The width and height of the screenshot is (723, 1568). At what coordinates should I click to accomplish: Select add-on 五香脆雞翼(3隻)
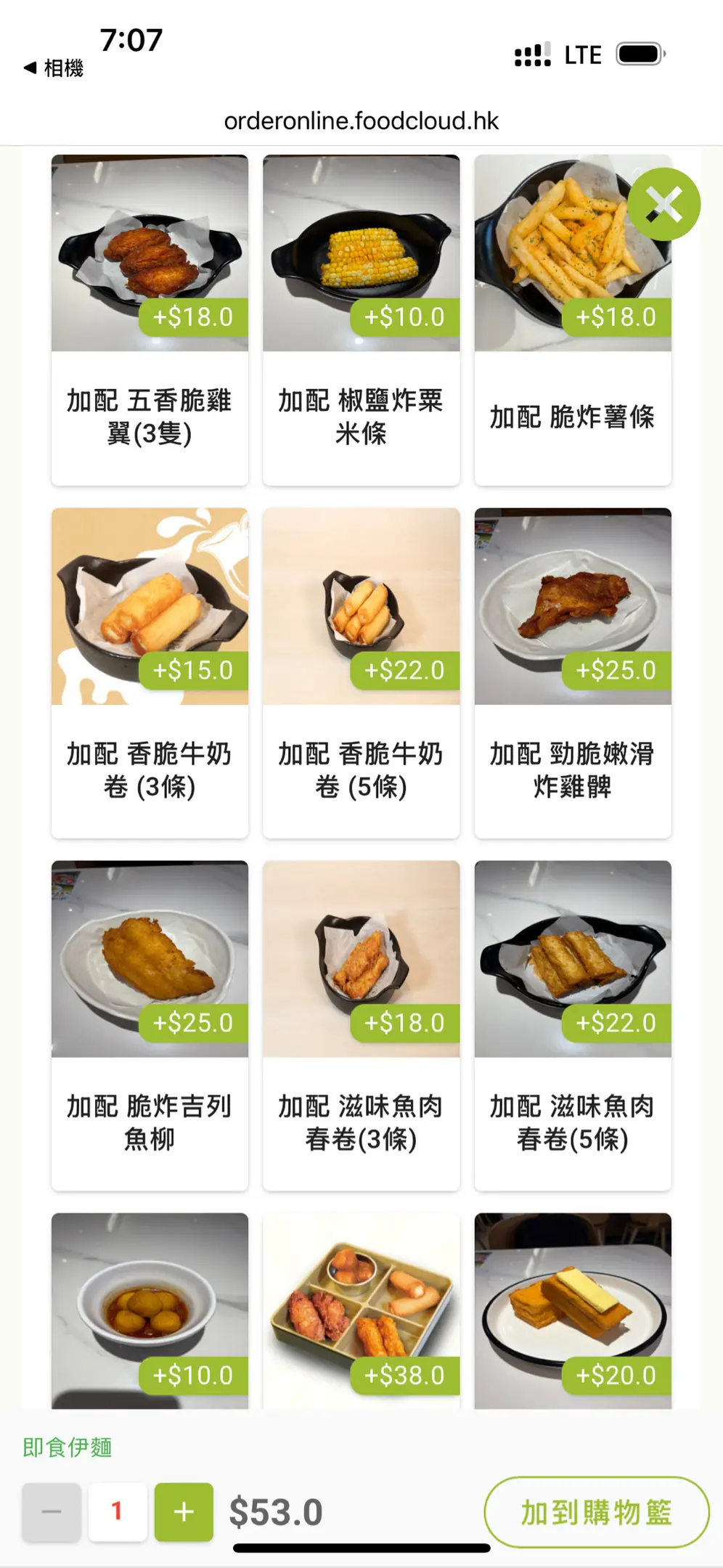[x=150, y=319]
